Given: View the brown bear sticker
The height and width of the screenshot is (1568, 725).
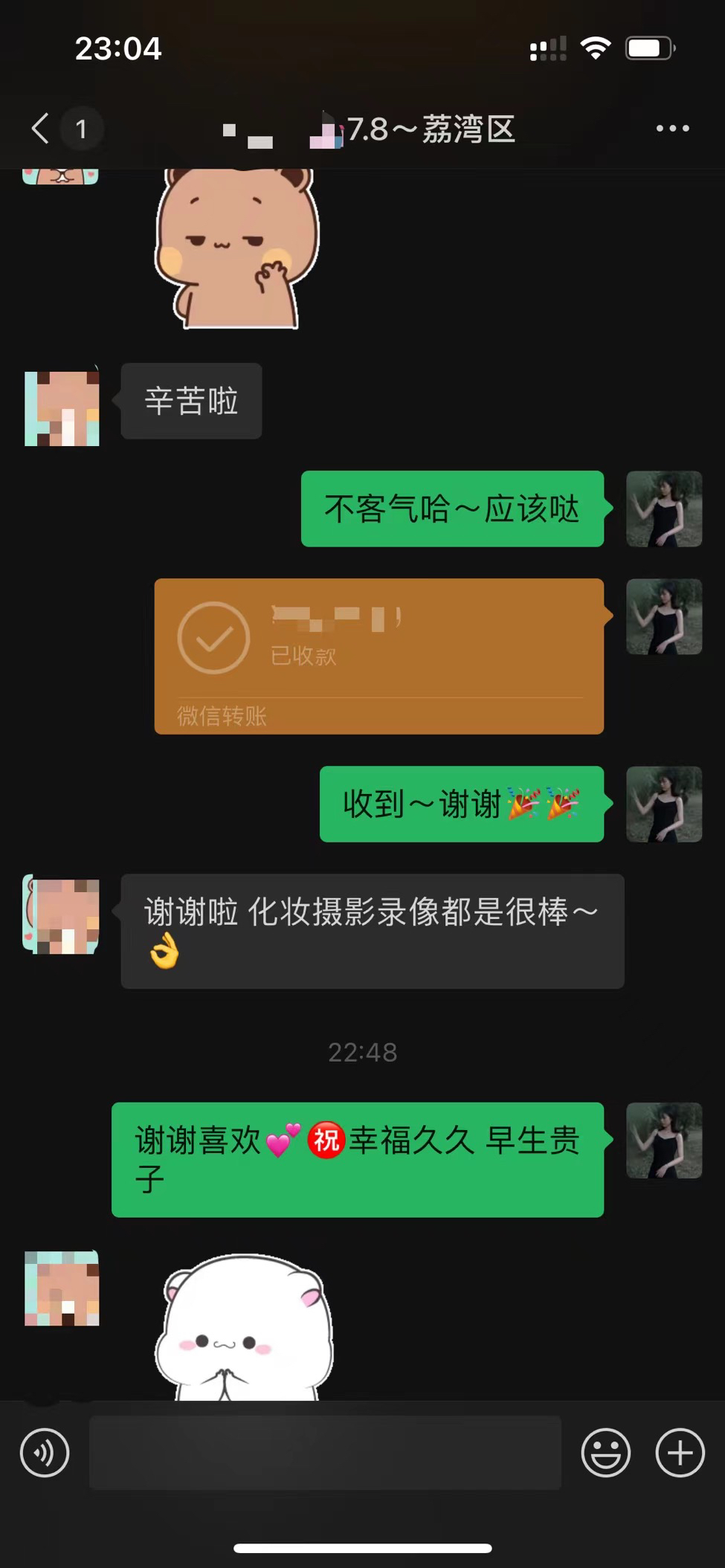Looking at the screenshot, I should pyautogui.click(x=236, y=248).
